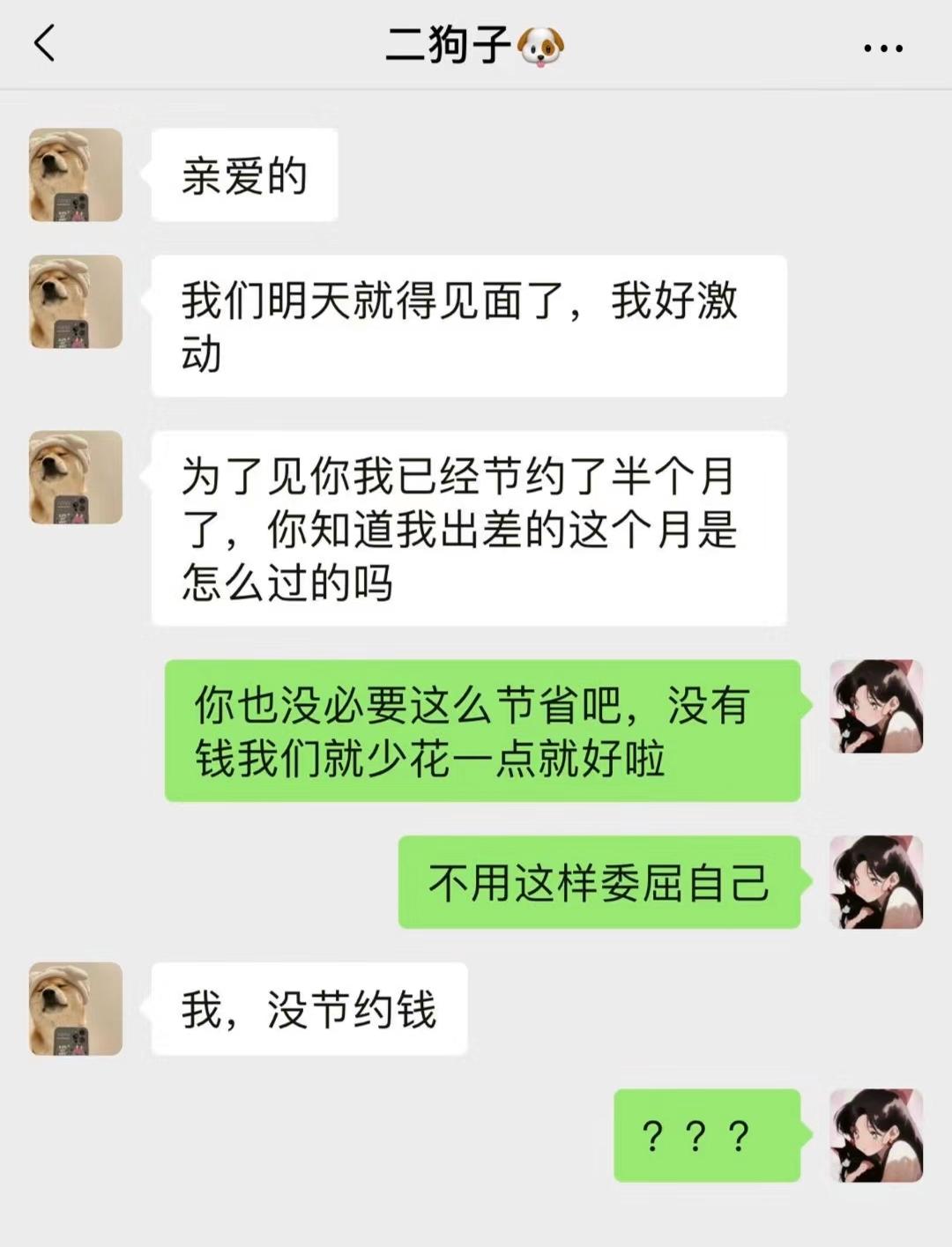
Task: Open the dog avatar beside the 亲爱的 message
Action: pos(76,174)
